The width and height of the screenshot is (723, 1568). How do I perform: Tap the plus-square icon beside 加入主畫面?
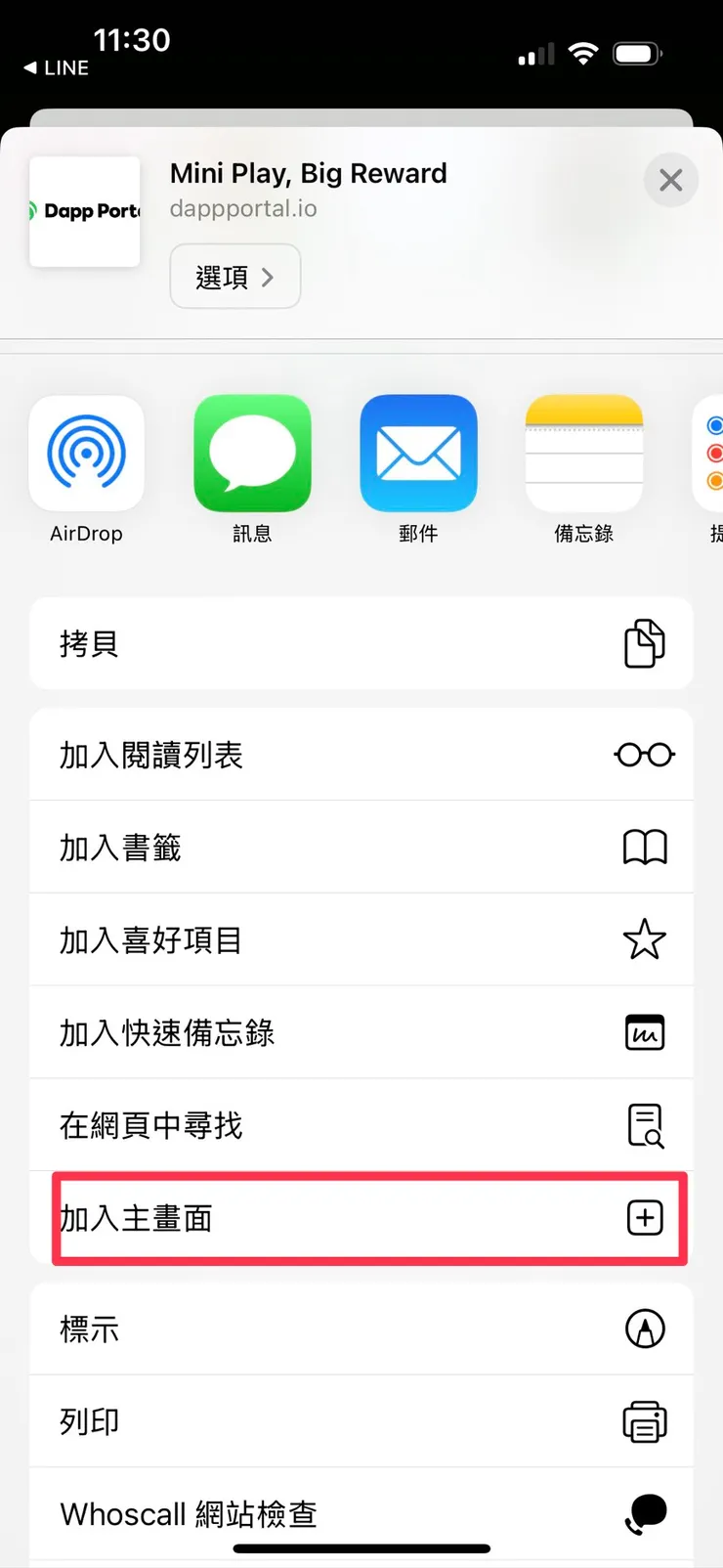pos(644,1218)
